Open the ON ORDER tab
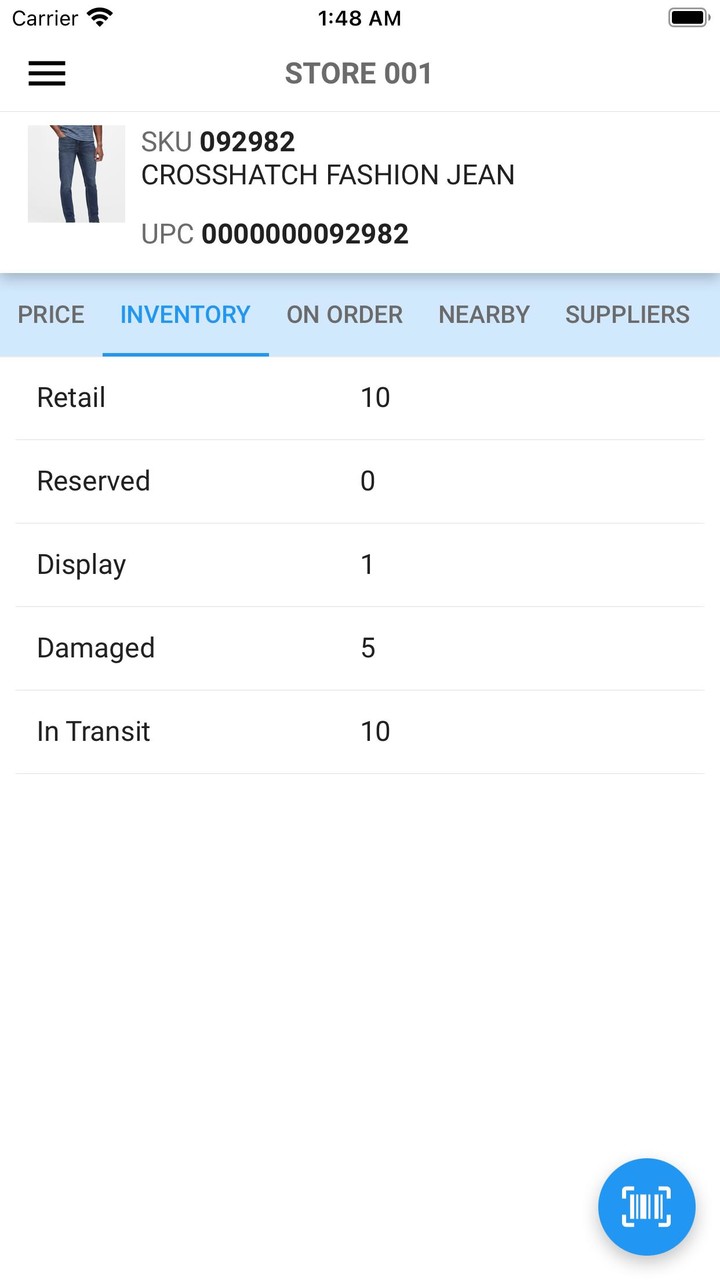Screen dimensions: 720x1280 [344, 315]
